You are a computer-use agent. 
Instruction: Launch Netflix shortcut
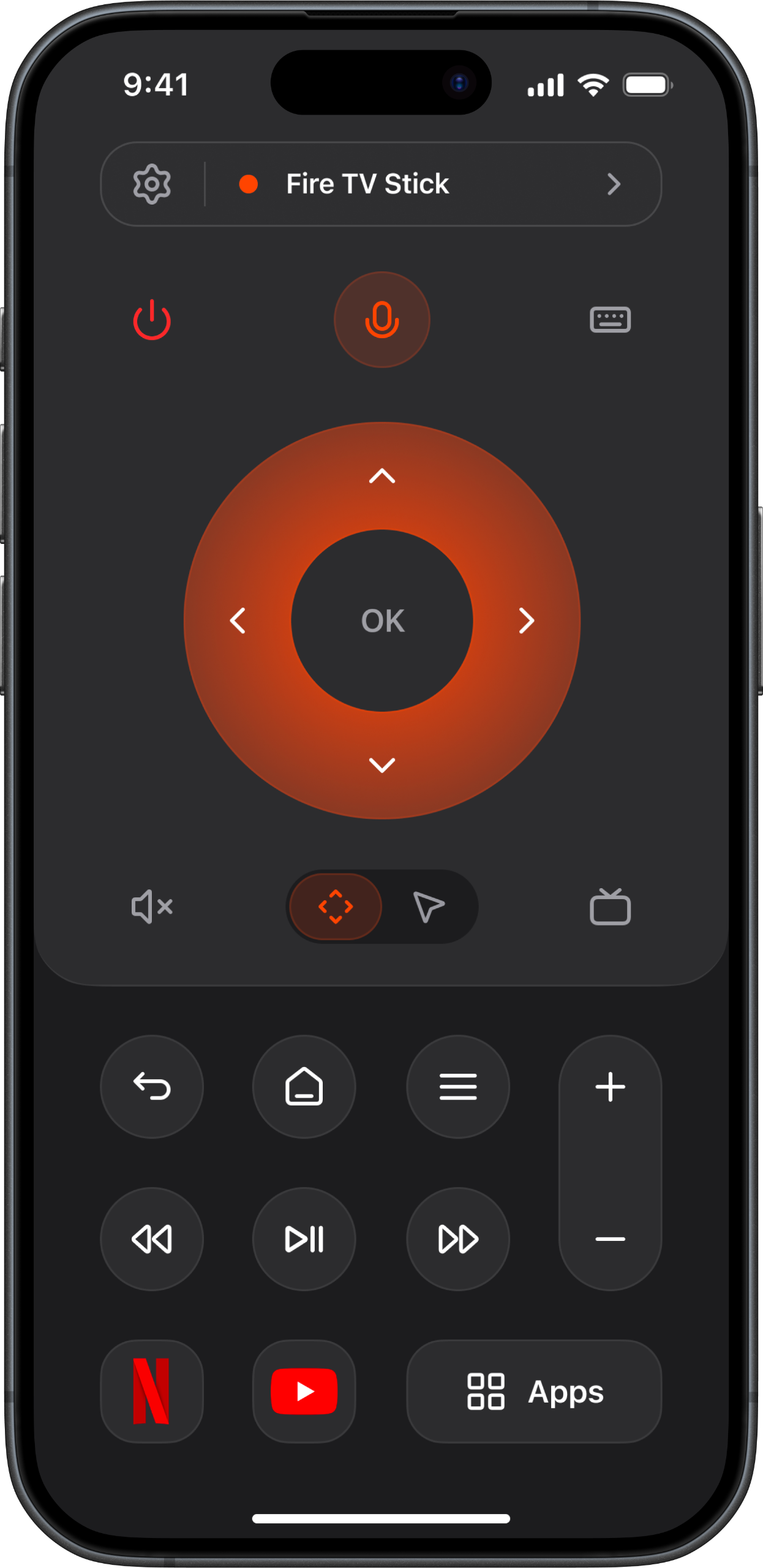pos(152,1391)
